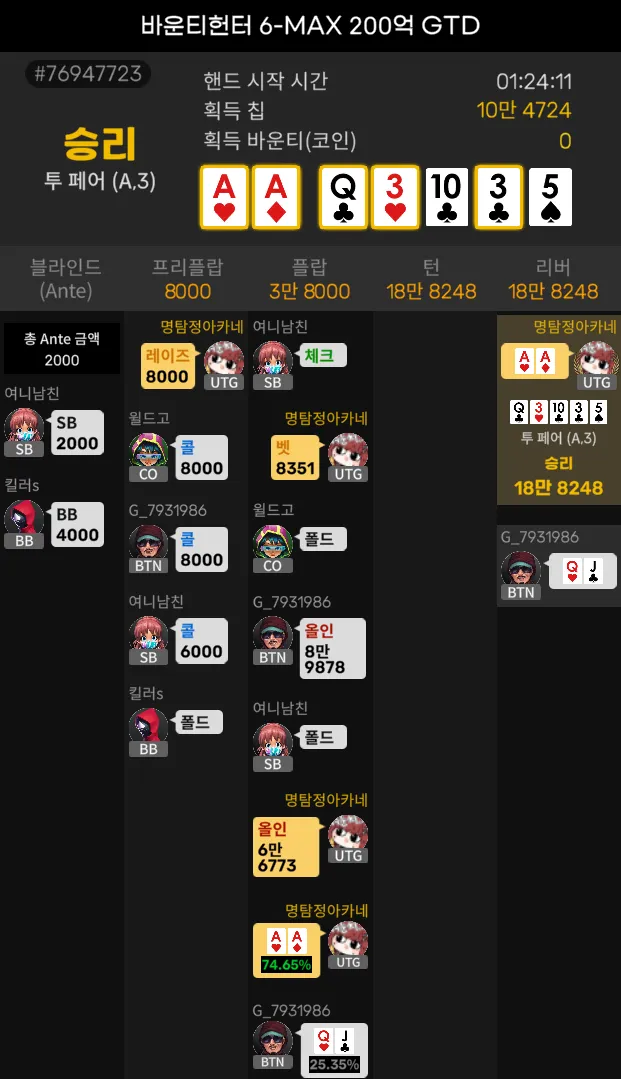Open G_7931986's showdown card on BTN
This screenshot has width=621, height=1079.
coord(558,566)
